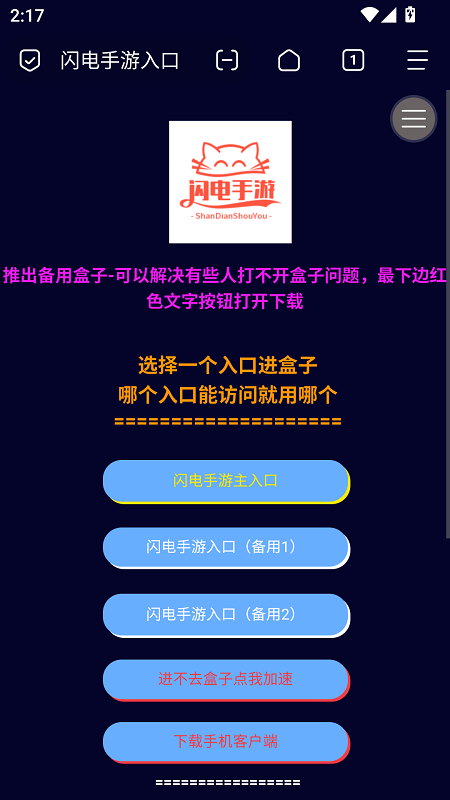The width and height of the screenshot is (450, 800).
Task: Tap 进不去盒子点我加速 button
Action: (x=226, y=680)
